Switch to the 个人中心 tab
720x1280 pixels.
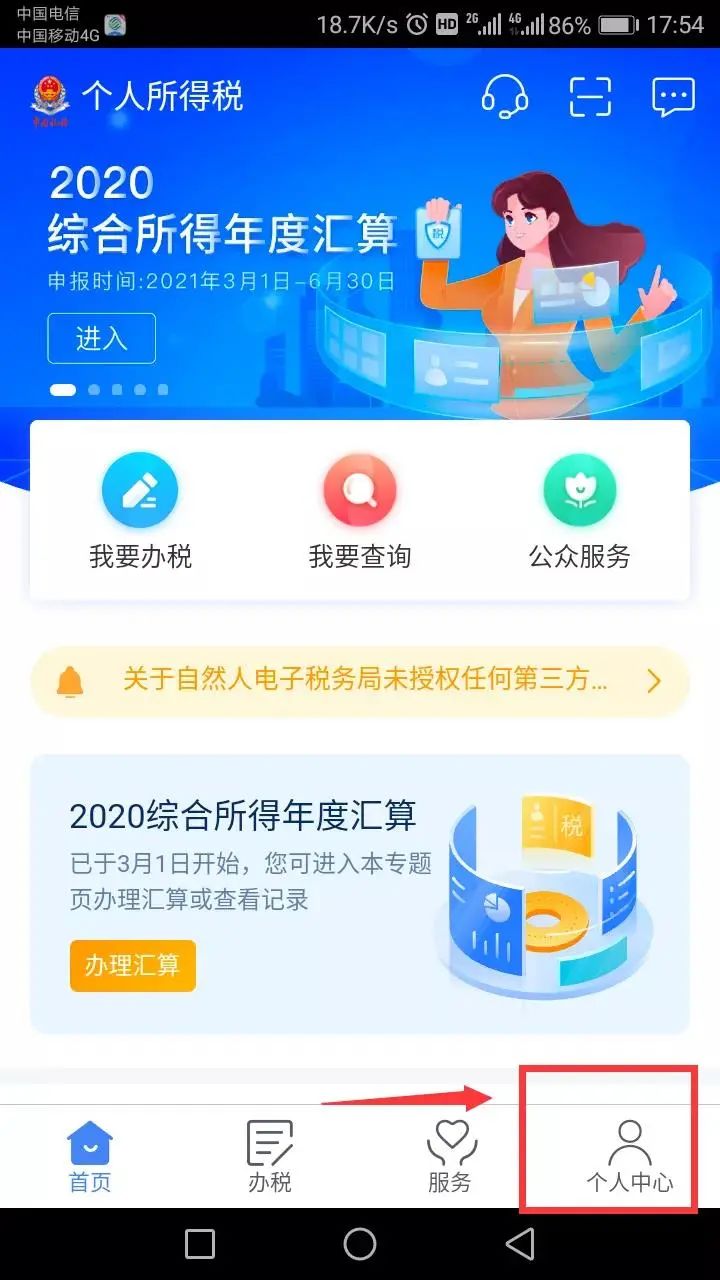tap(629, 1157)
